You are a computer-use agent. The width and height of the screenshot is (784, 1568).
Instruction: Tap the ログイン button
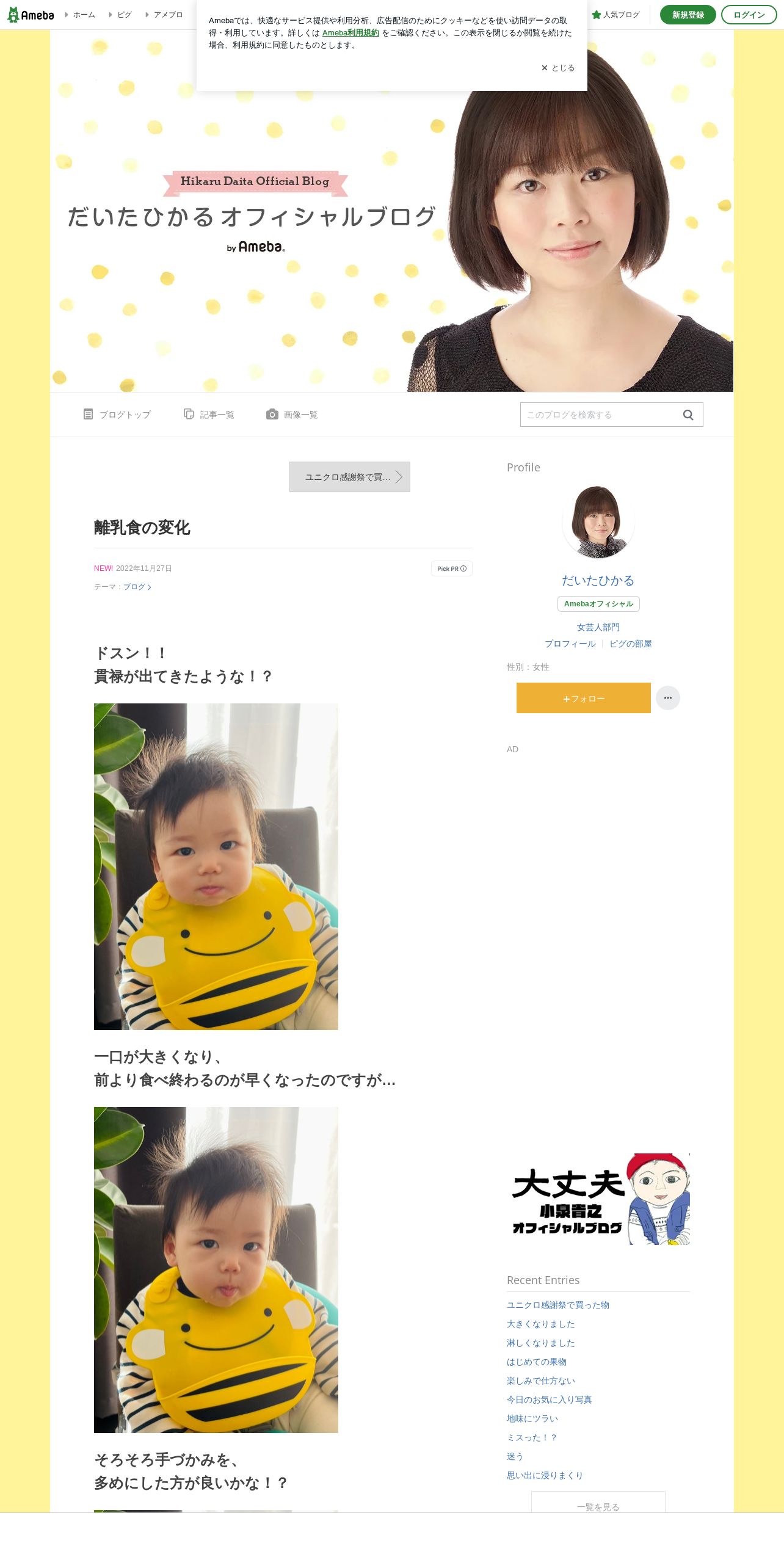pyautogui.click(x=749, y=15)
